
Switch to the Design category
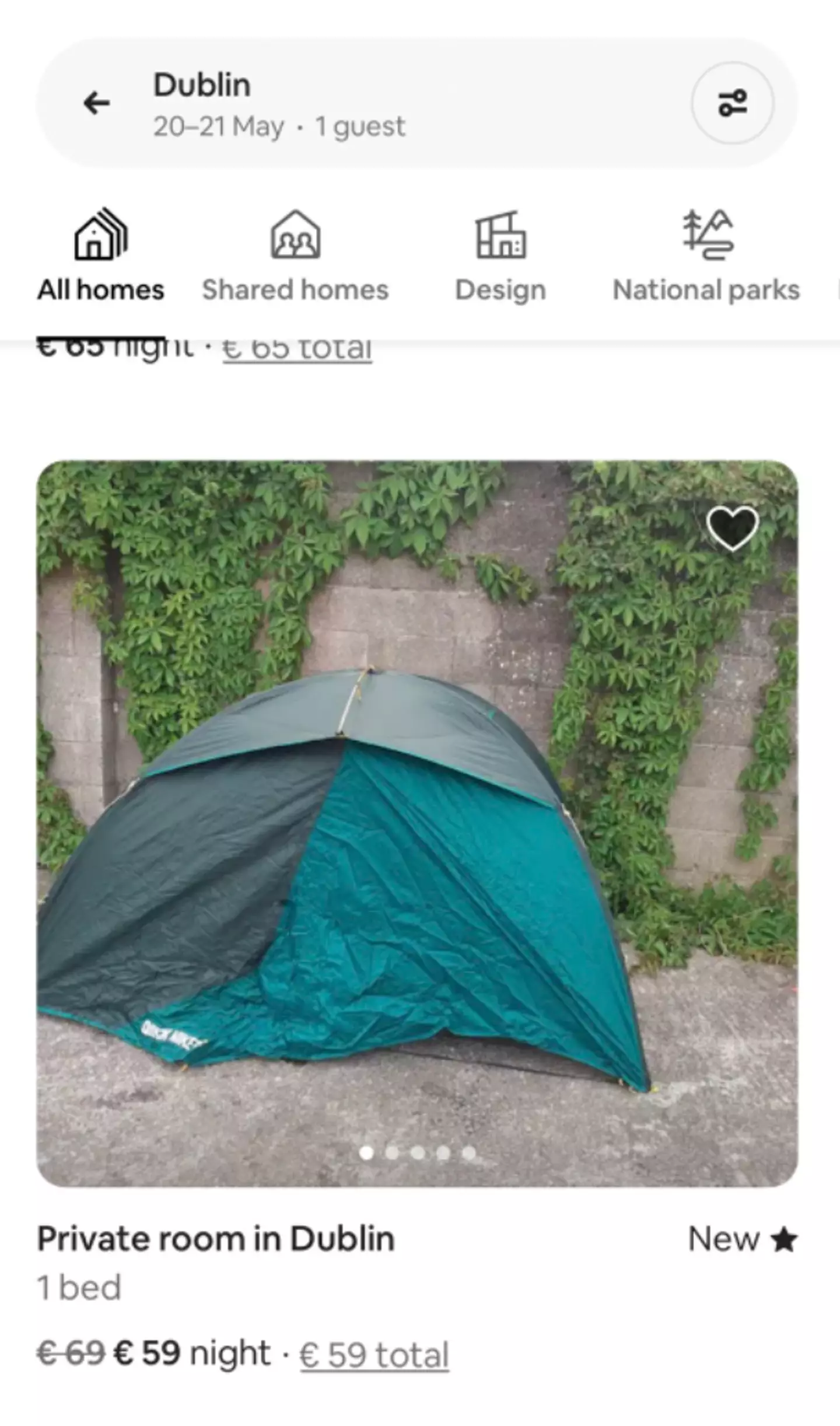[501, 257]
